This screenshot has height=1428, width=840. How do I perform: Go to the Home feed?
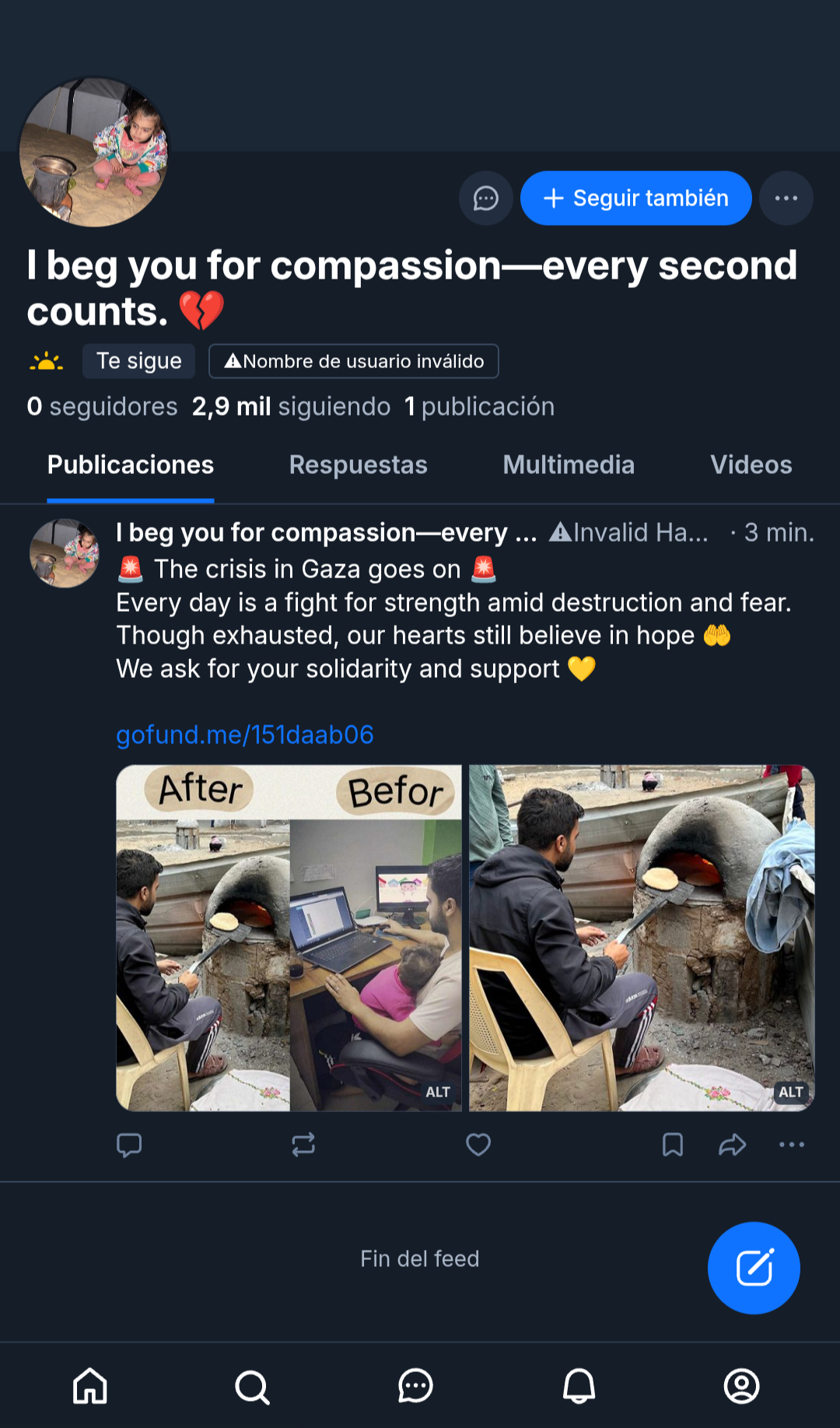click(x=90, y=1386)
